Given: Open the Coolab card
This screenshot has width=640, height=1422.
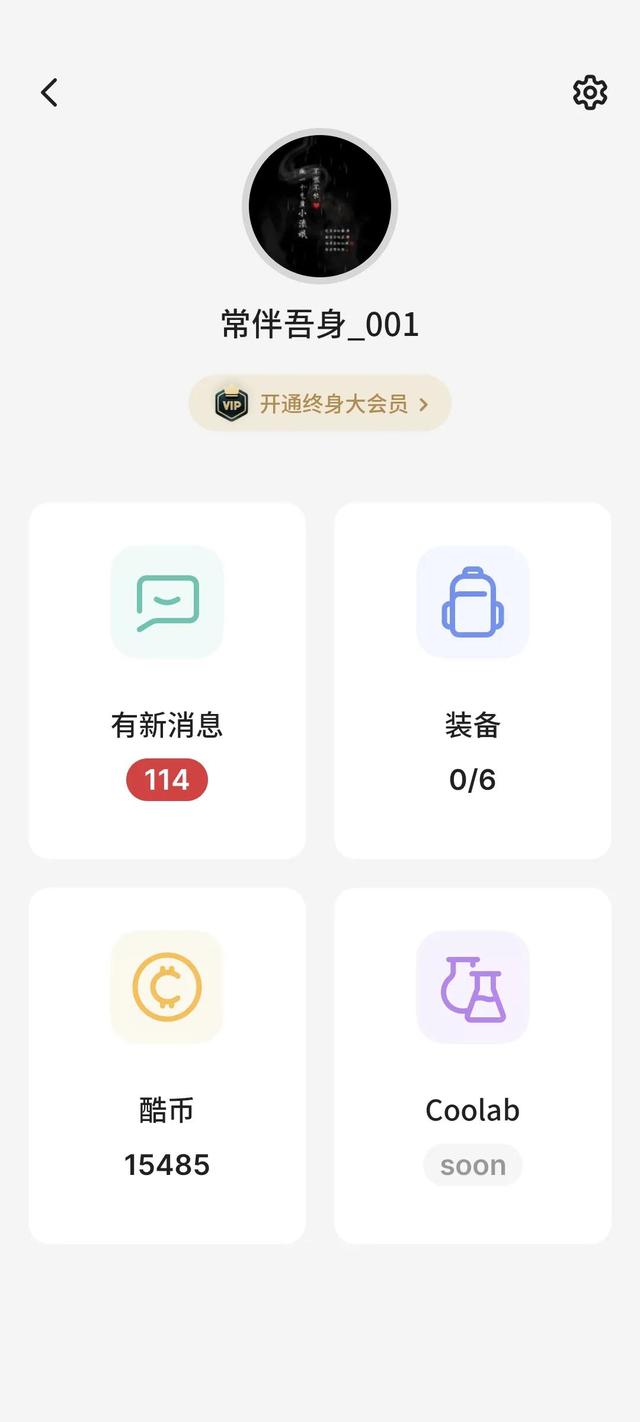Looking at the screenshot, I should [473, 1065].
